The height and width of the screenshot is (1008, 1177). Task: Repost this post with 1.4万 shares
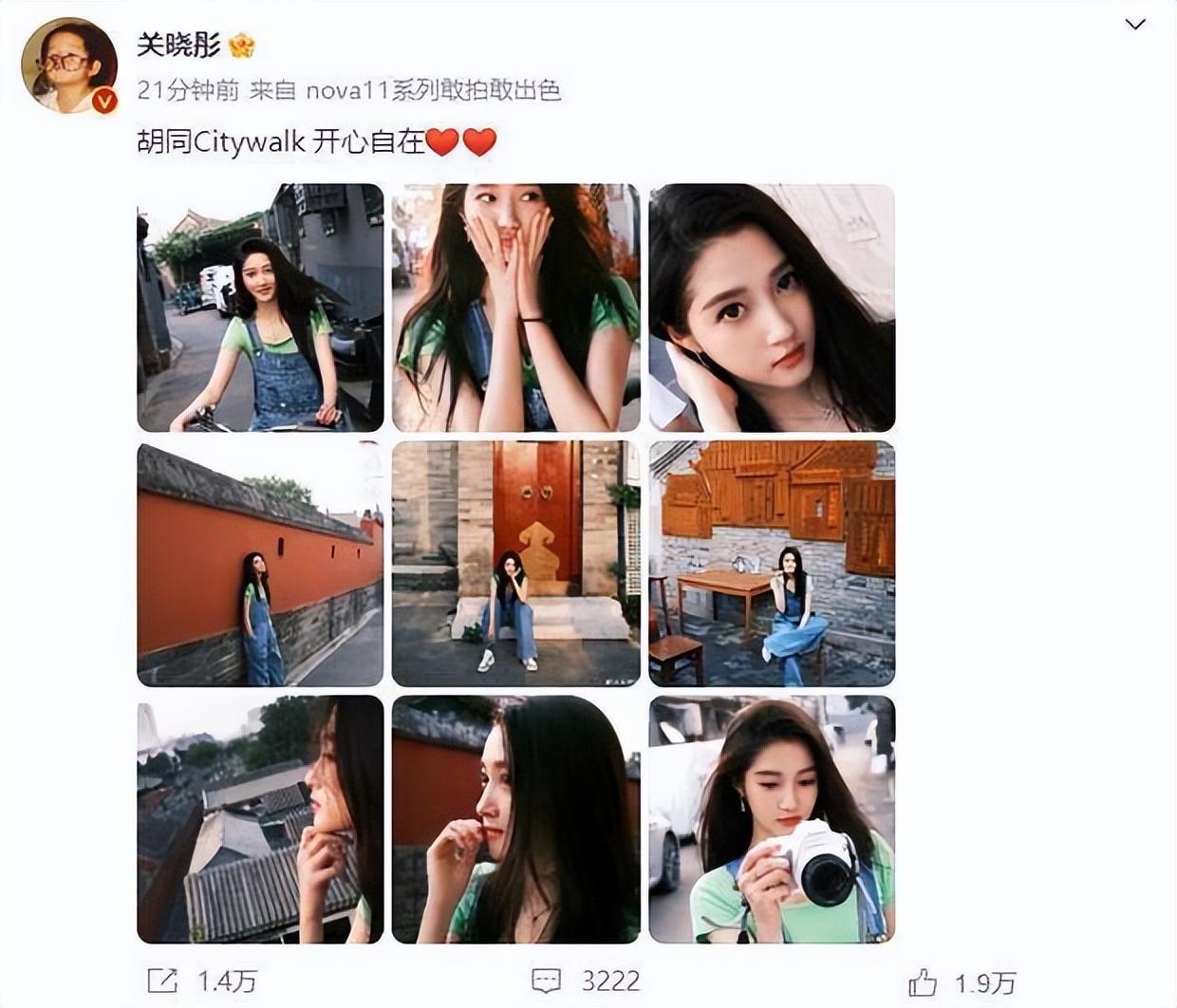coord(202,980)
